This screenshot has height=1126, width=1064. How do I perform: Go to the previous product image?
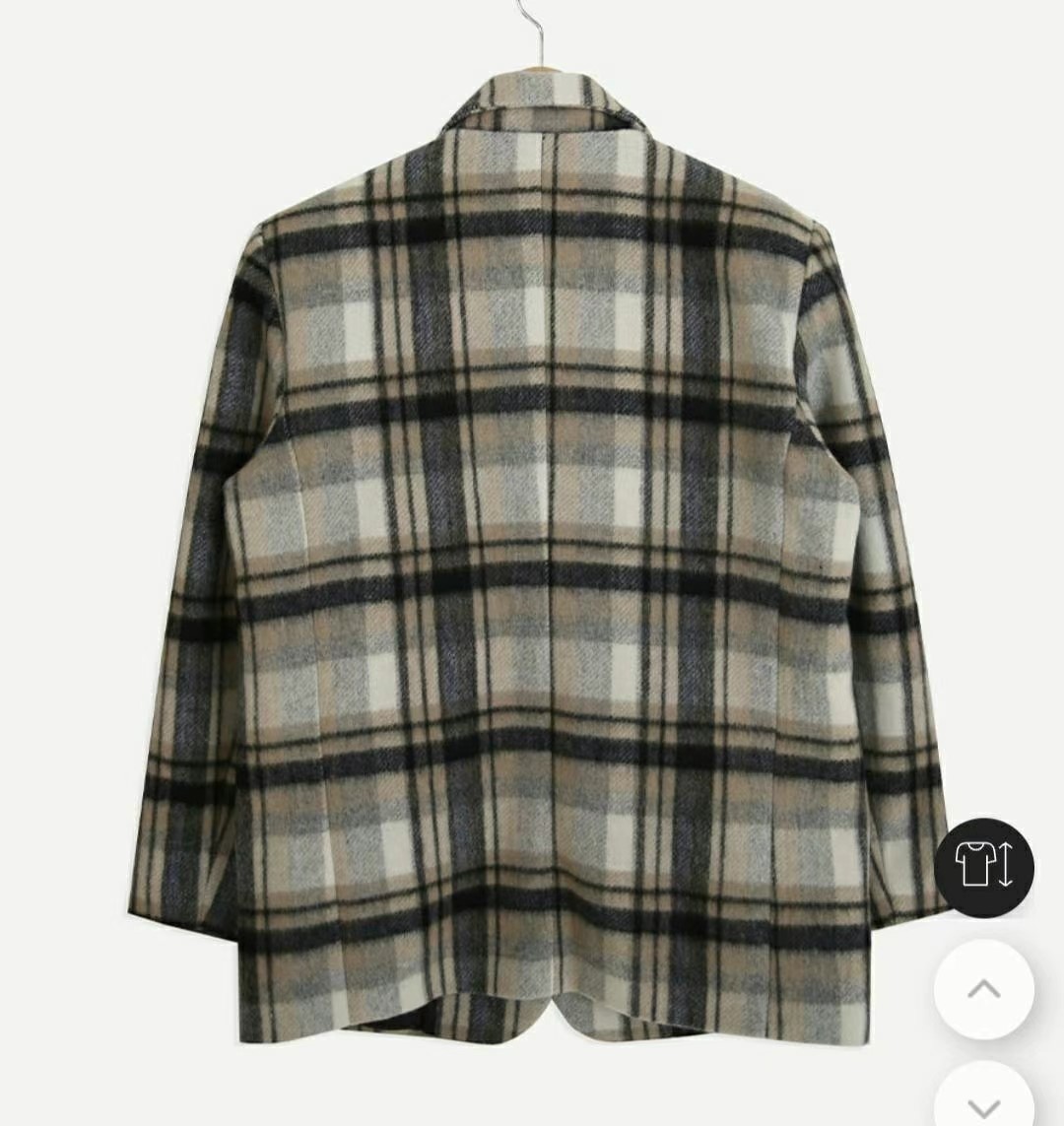(983, 988)
